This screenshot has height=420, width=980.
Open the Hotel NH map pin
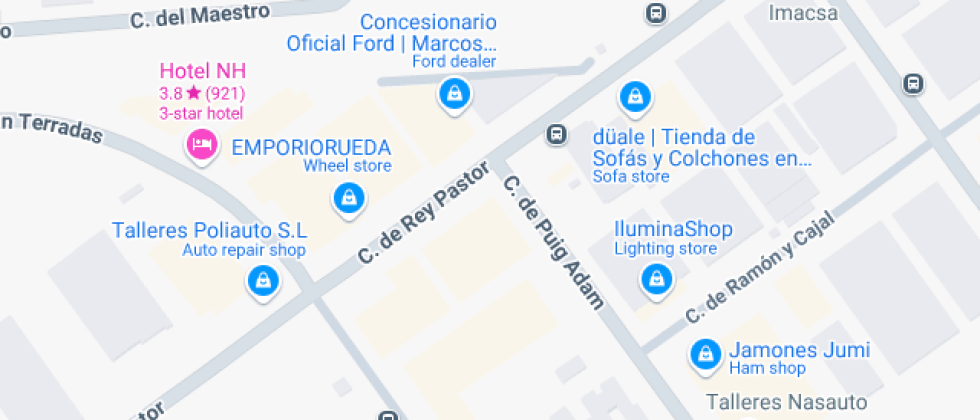click(x=203, y=145)
